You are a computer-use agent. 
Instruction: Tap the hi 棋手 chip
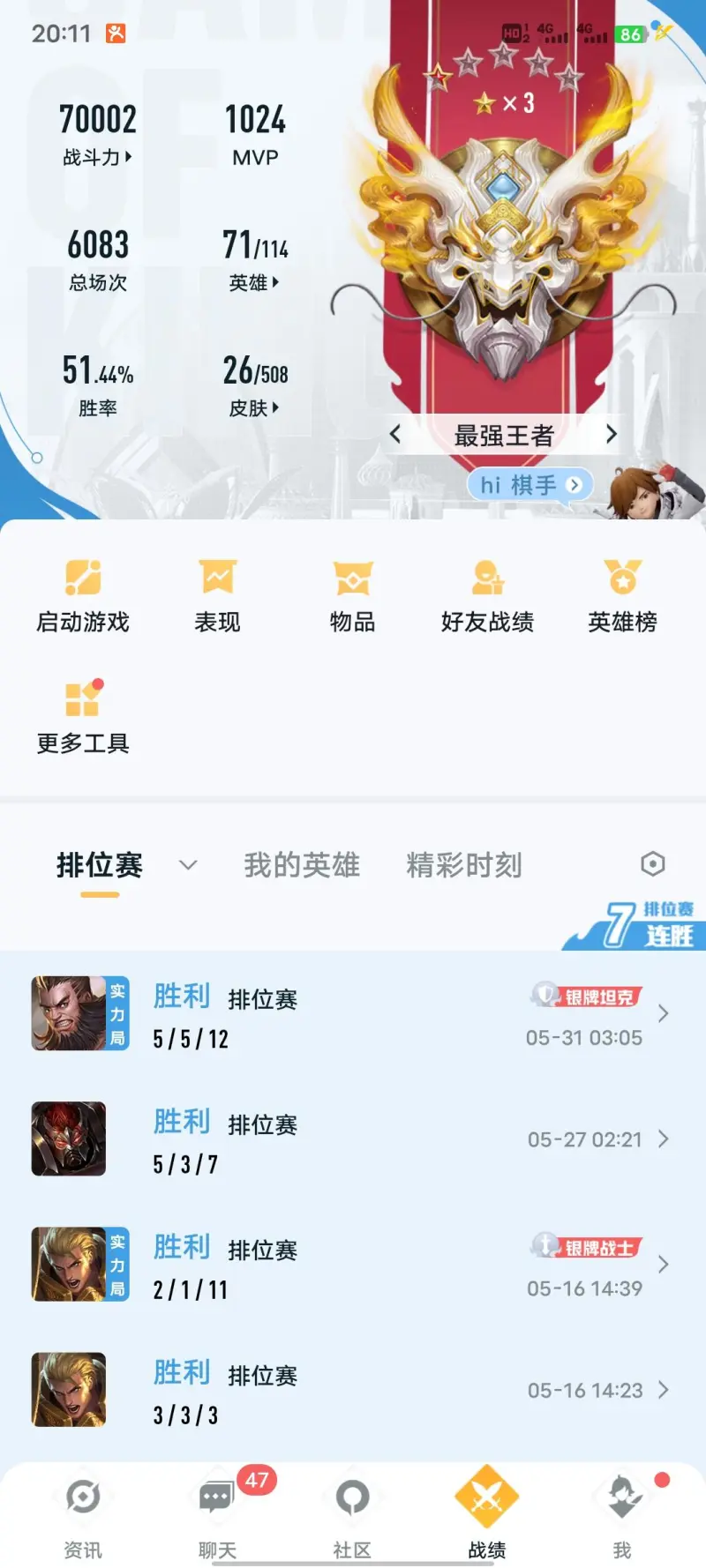529,484
